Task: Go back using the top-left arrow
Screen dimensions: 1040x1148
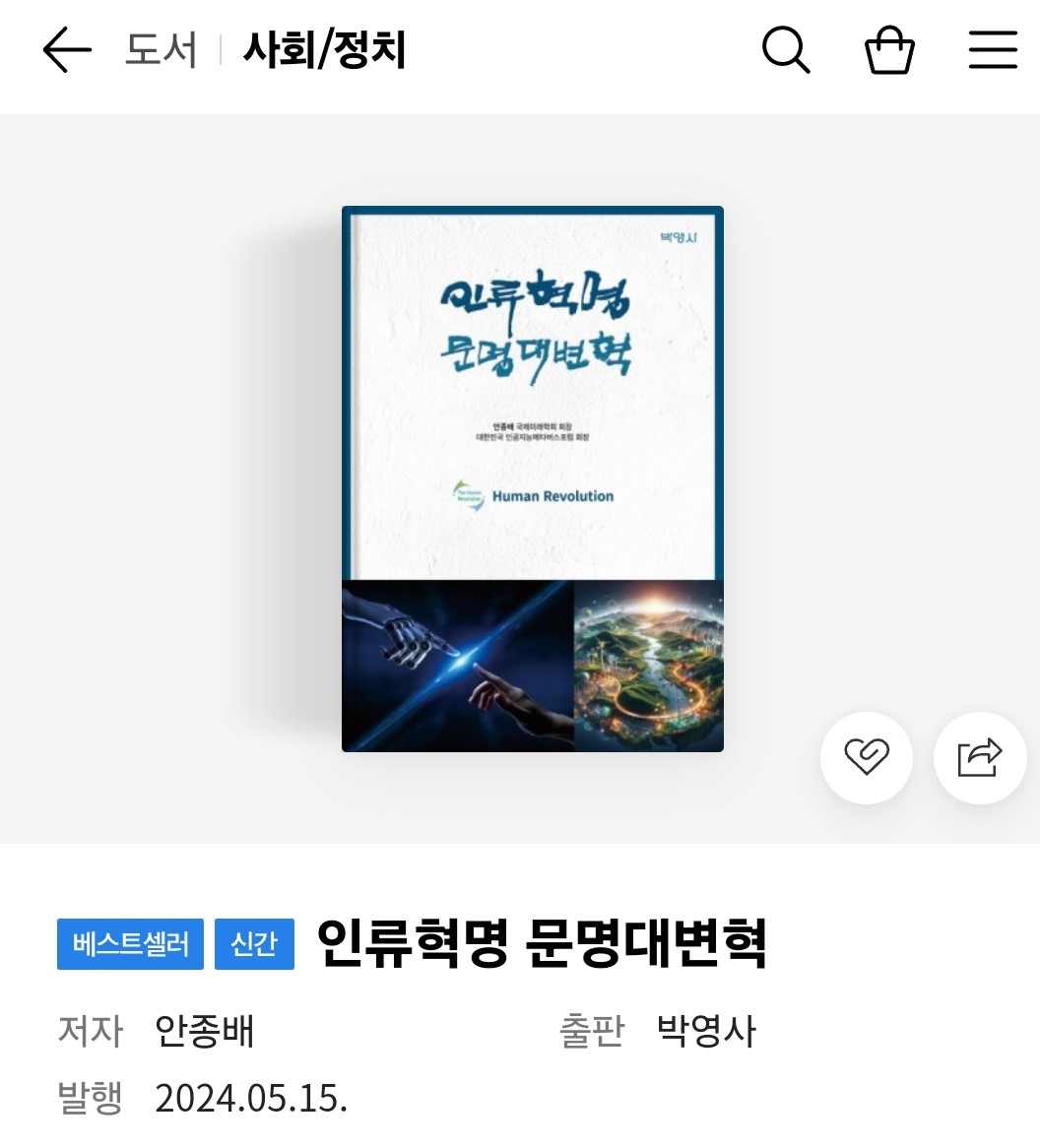Action: click(67, 50)
